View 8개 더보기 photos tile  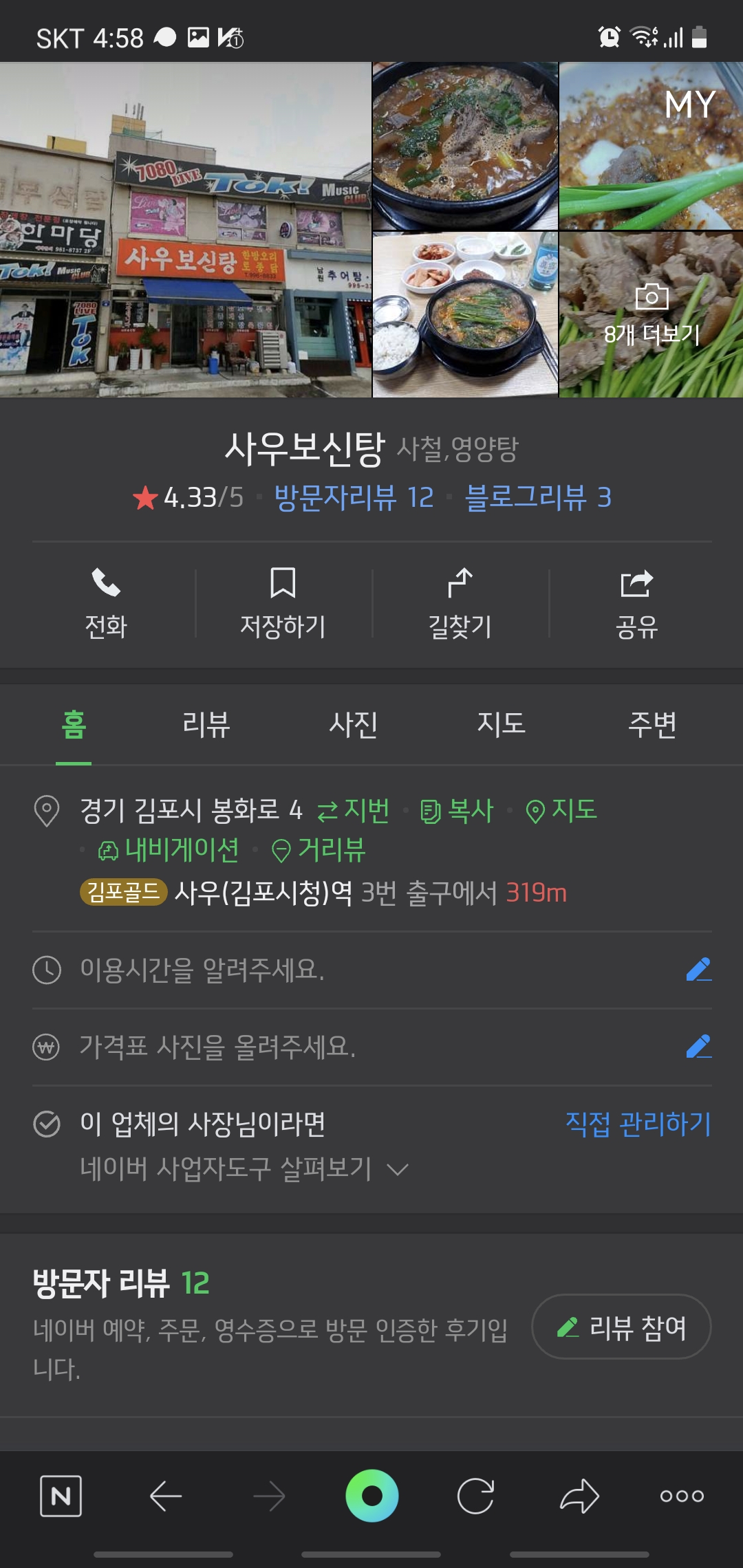point(651,314)
